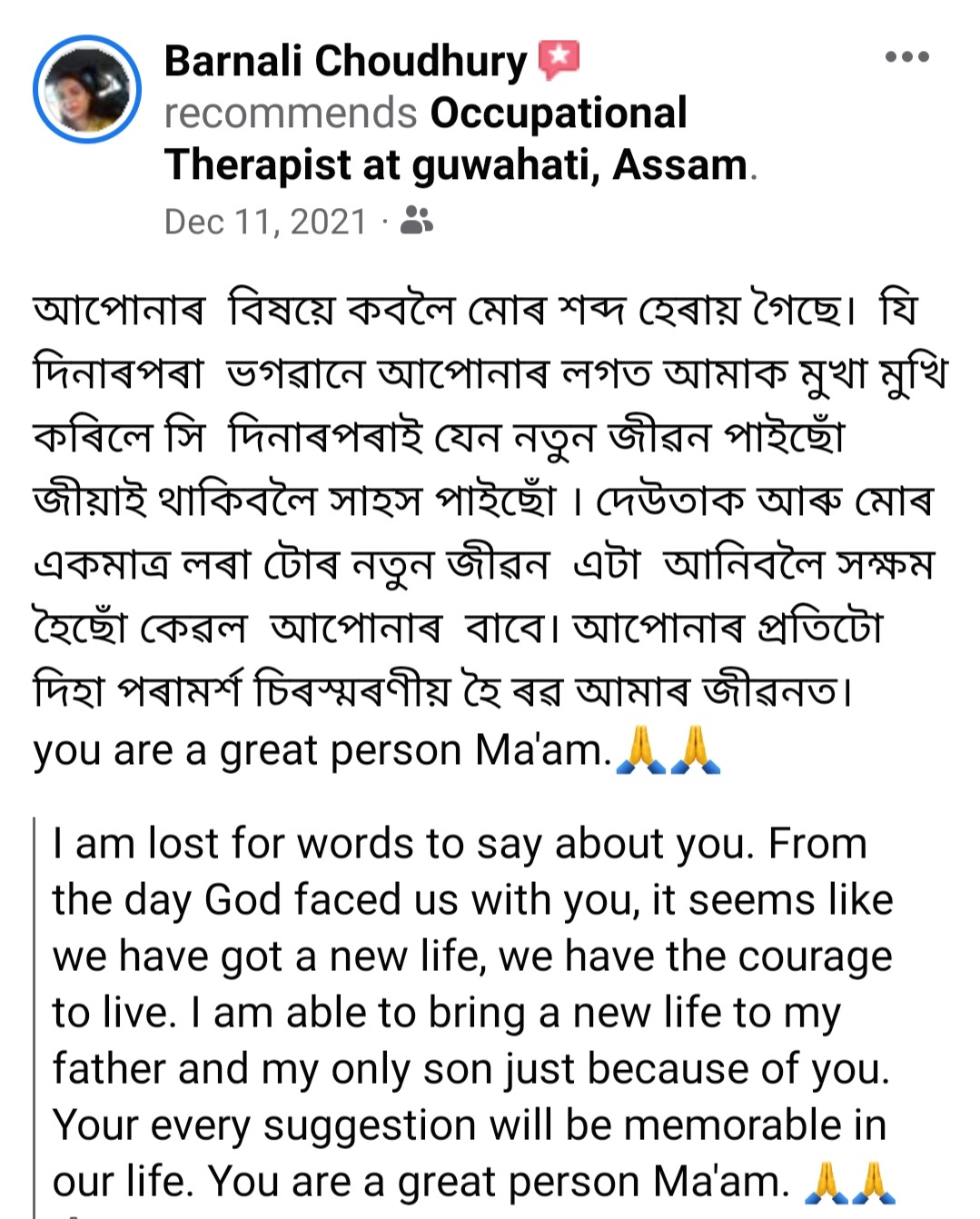Open Barnali Choudhury's profile from her name
This screenshot has height=1219, width=980.
tap(345, 61)
